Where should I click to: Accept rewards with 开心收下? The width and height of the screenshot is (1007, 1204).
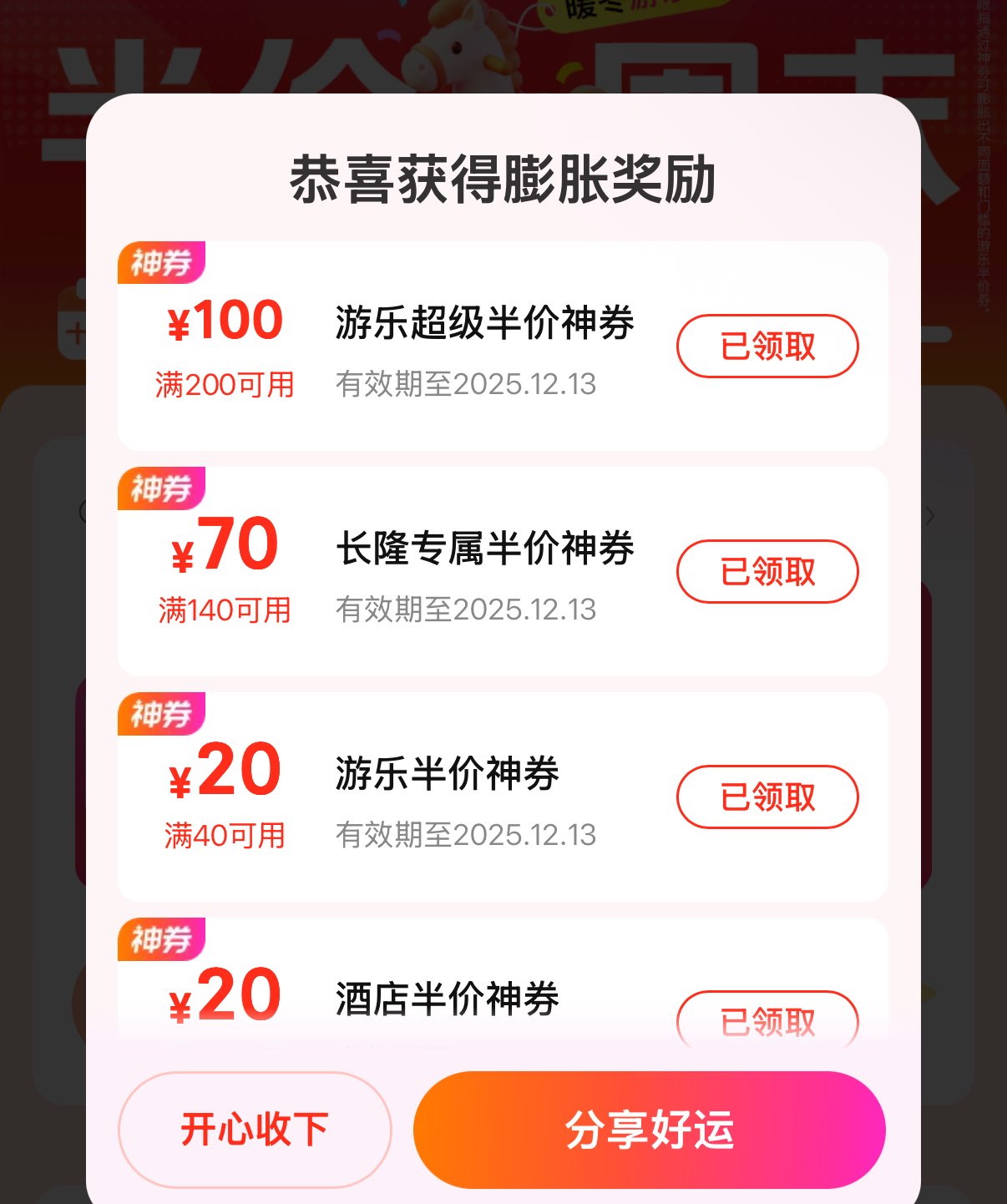click(x=255, y=1129)
